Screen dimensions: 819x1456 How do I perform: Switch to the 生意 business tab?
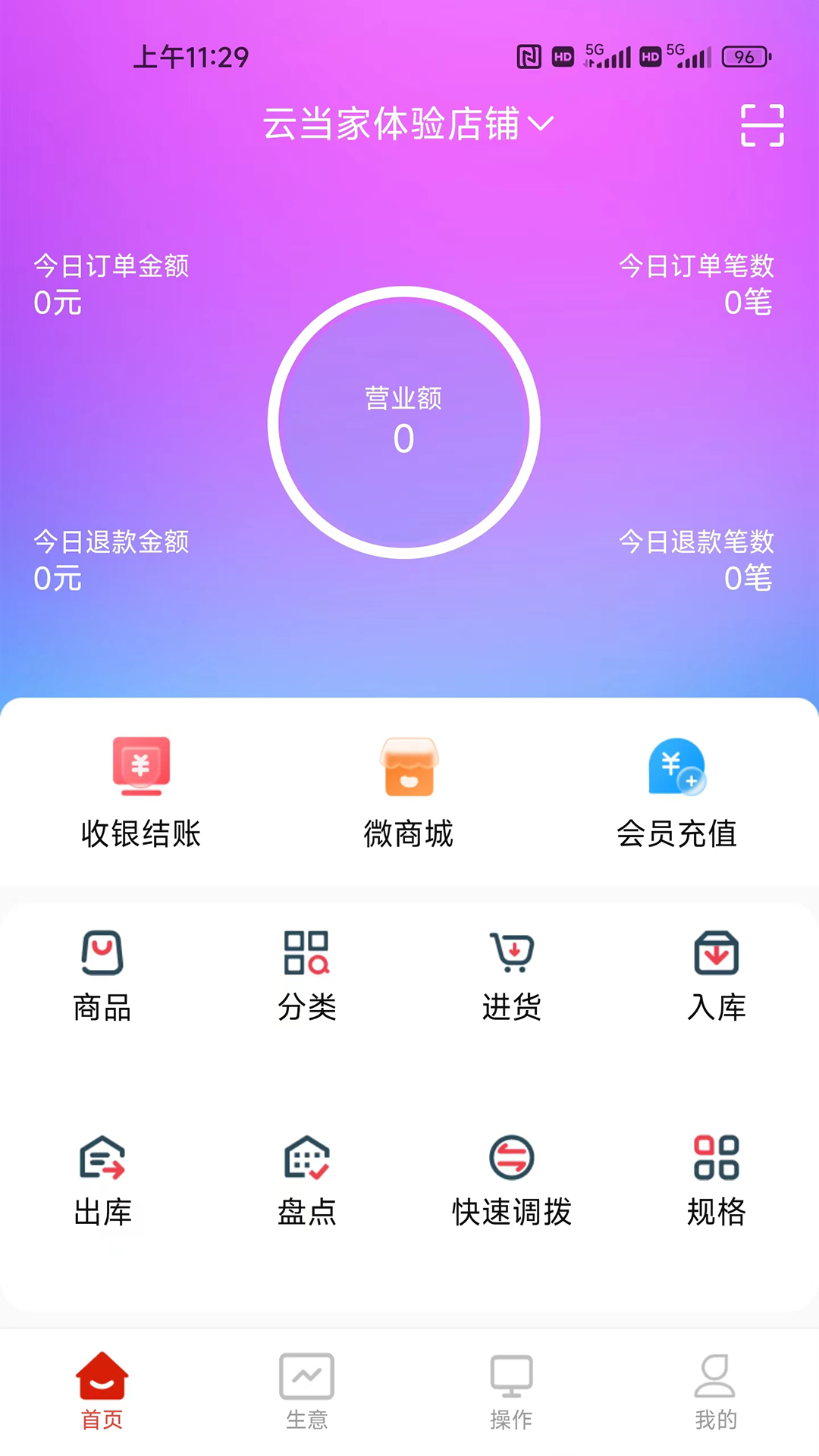[x=307, y=1392]
